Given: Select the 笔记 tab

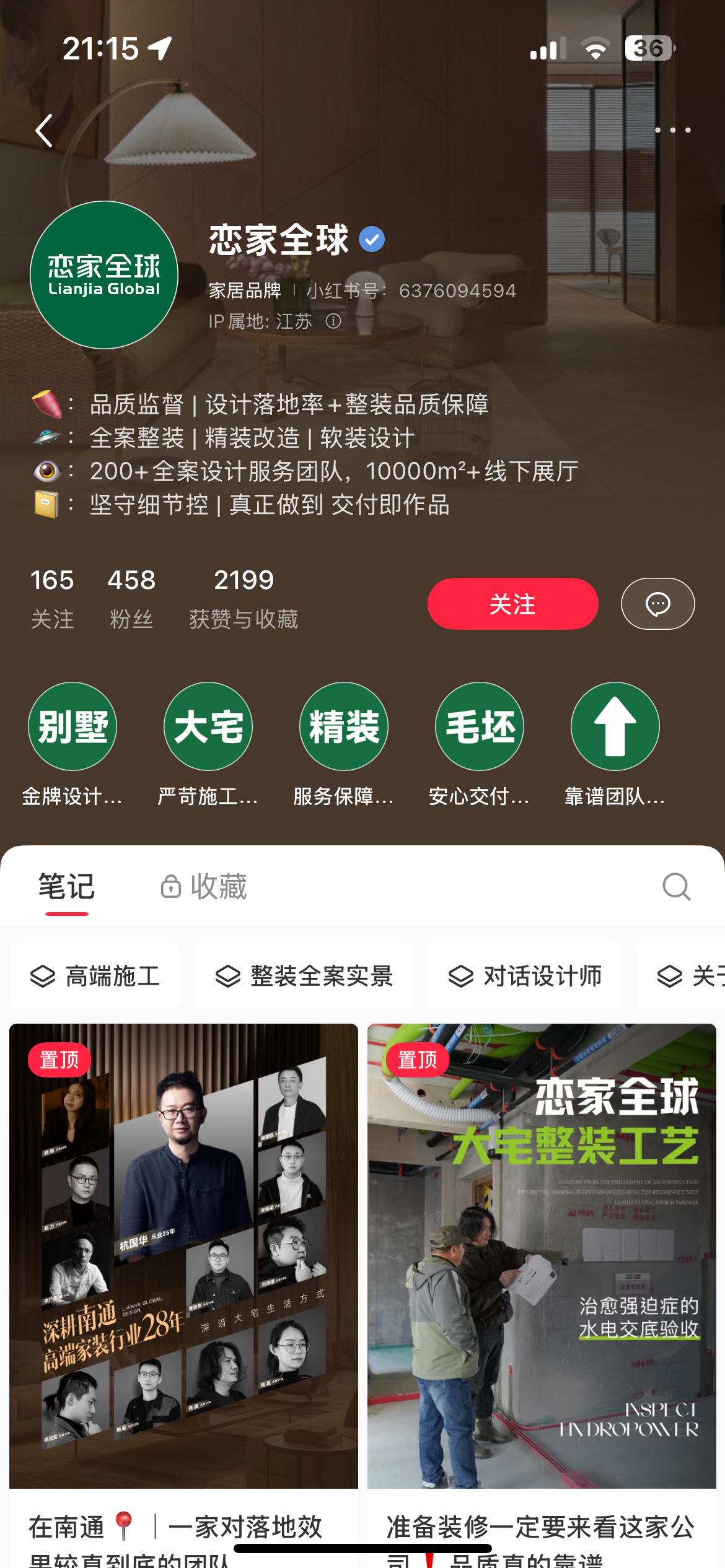Looking at the screenshot, I should 65,886.
